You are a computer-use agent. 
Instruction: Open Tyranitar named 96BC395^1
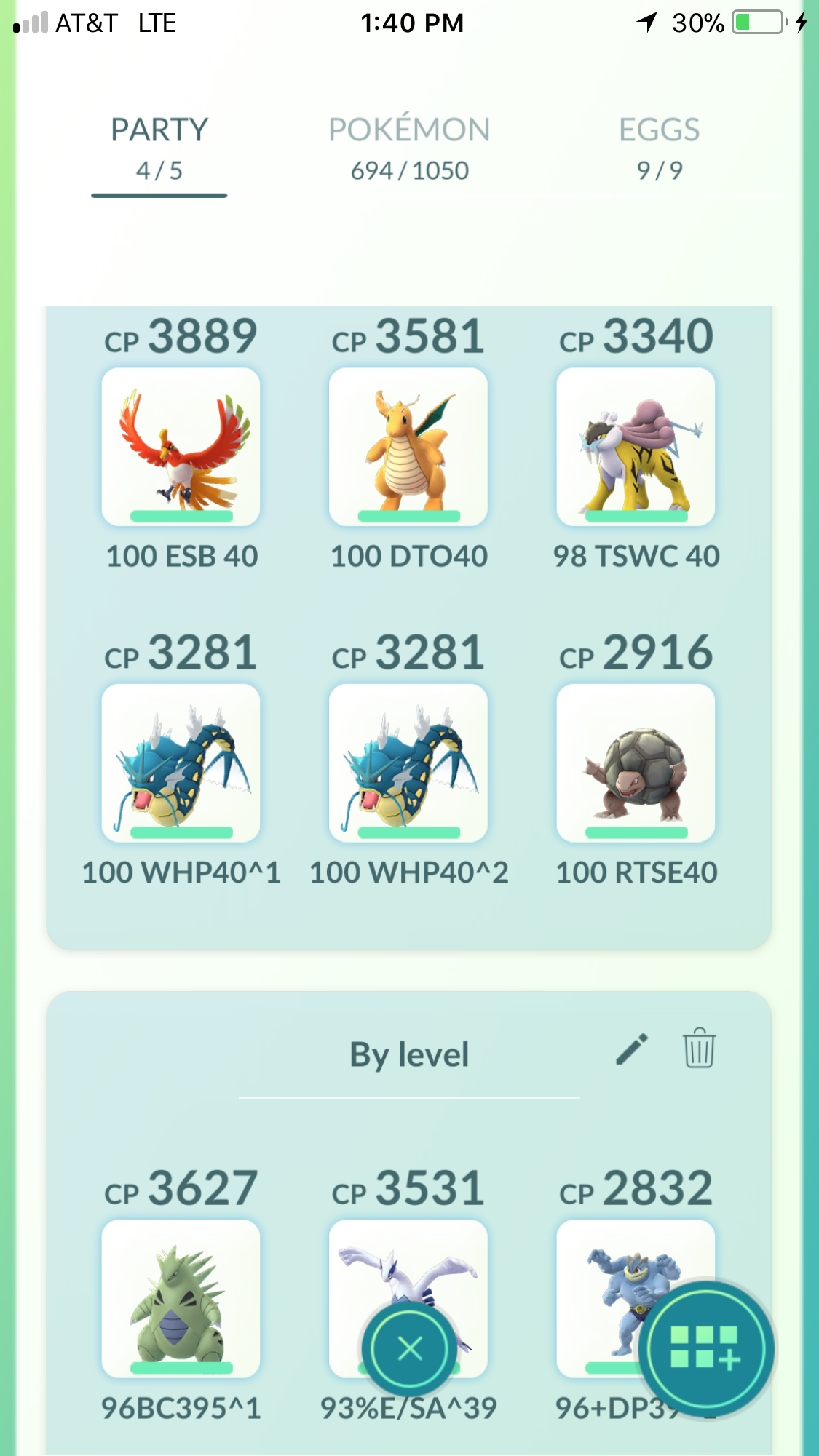pyautogui.click(x=181, y=1299)
